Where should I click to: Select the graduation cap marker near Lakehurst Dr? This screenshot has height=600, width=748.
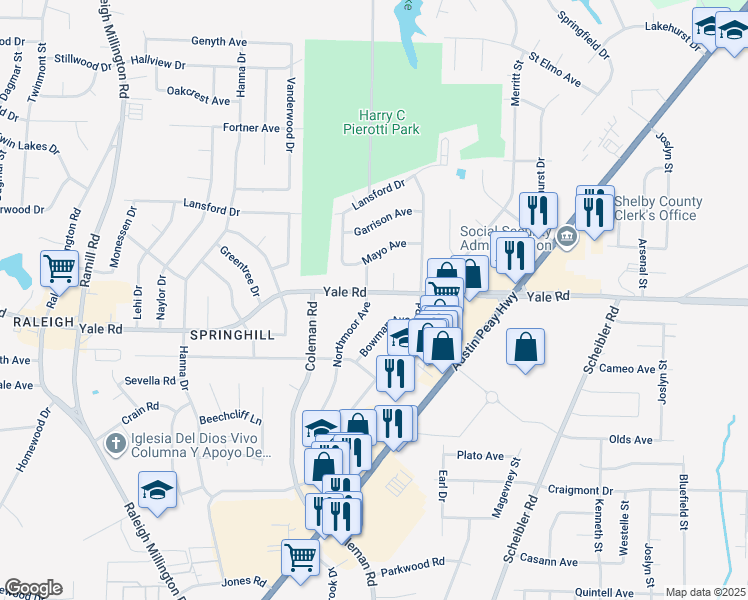tap(710, 27)
